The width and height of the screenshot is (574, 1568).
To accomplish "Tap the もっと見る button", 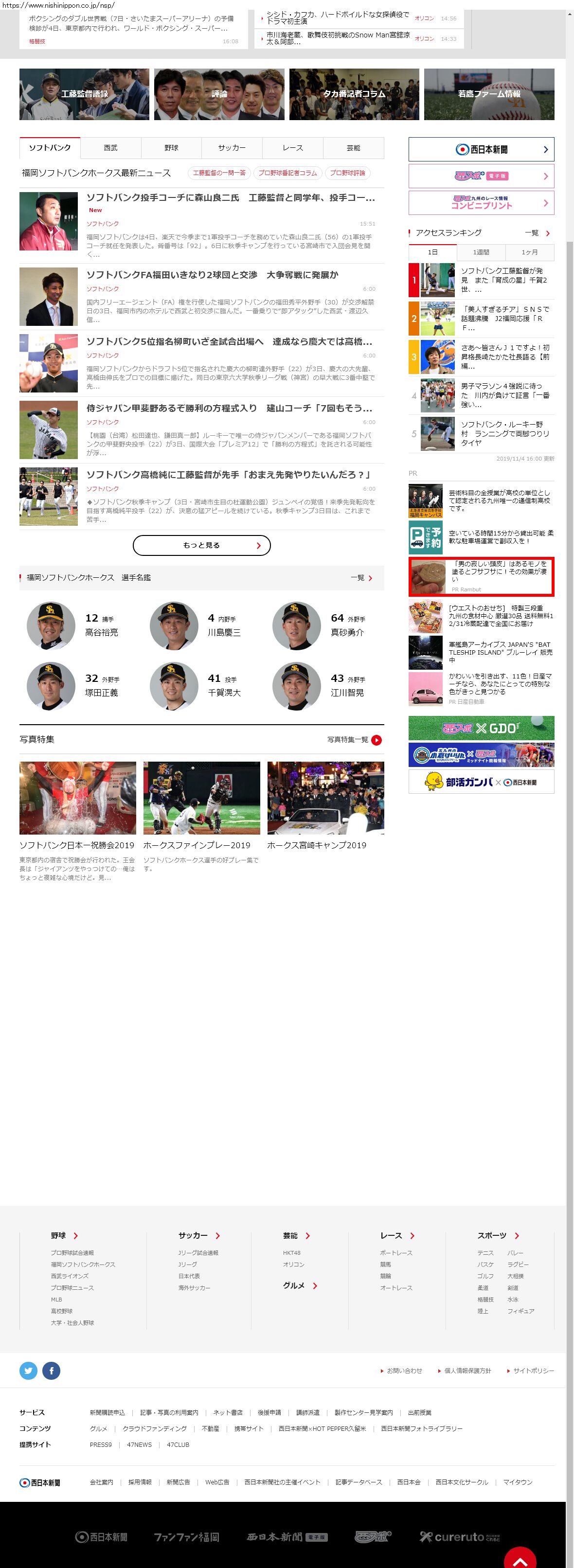I will tap(201, 545).
